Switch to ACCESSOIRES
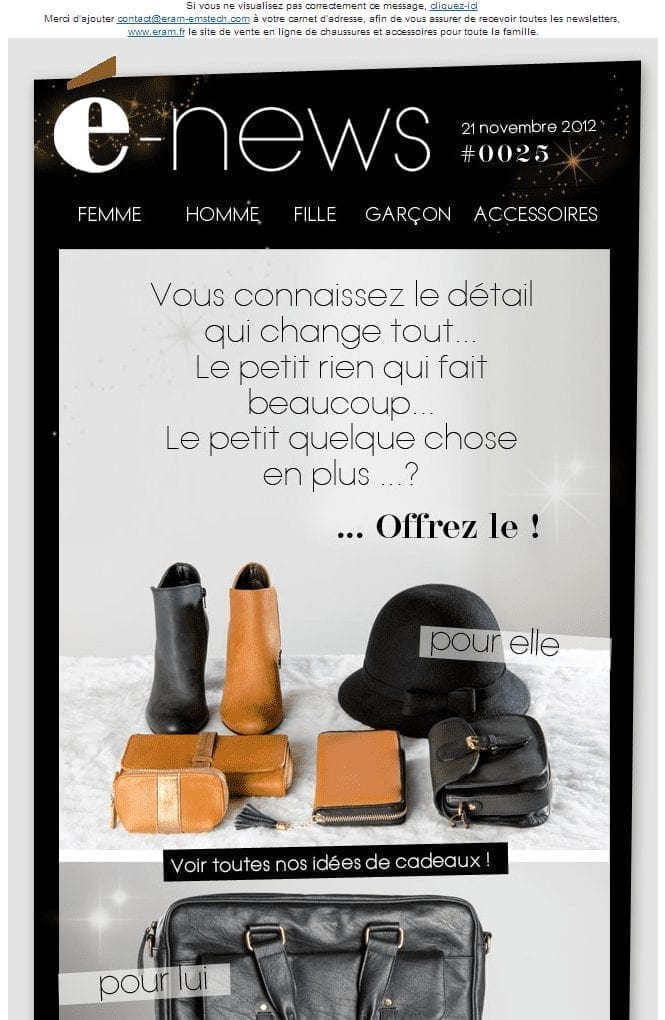The image size is (665, 1020). (536, 214)
